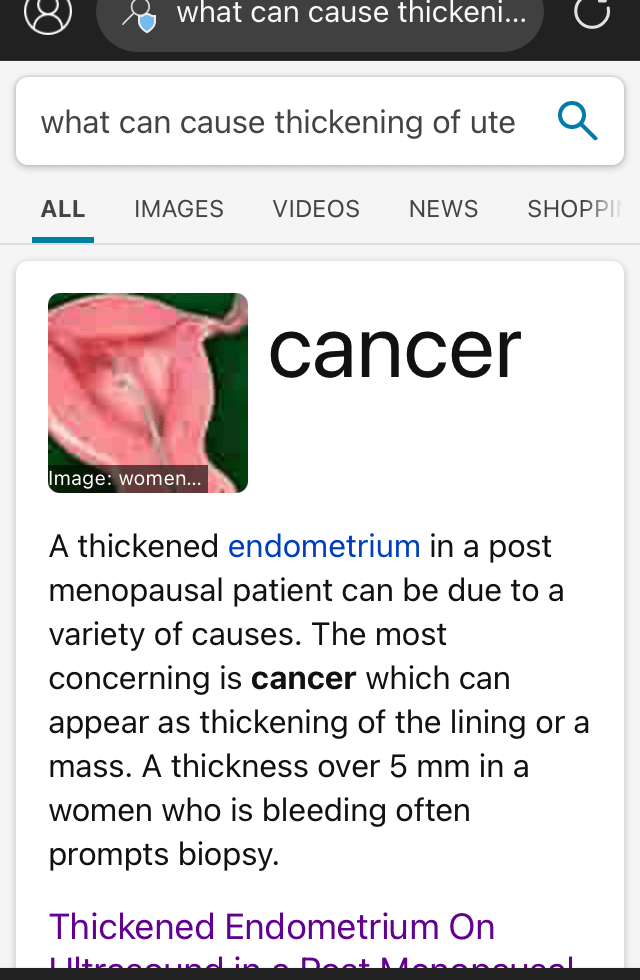This screenshot has width=640, height=980.
Task: Select the ALL results tab
Action: [63, 209]
